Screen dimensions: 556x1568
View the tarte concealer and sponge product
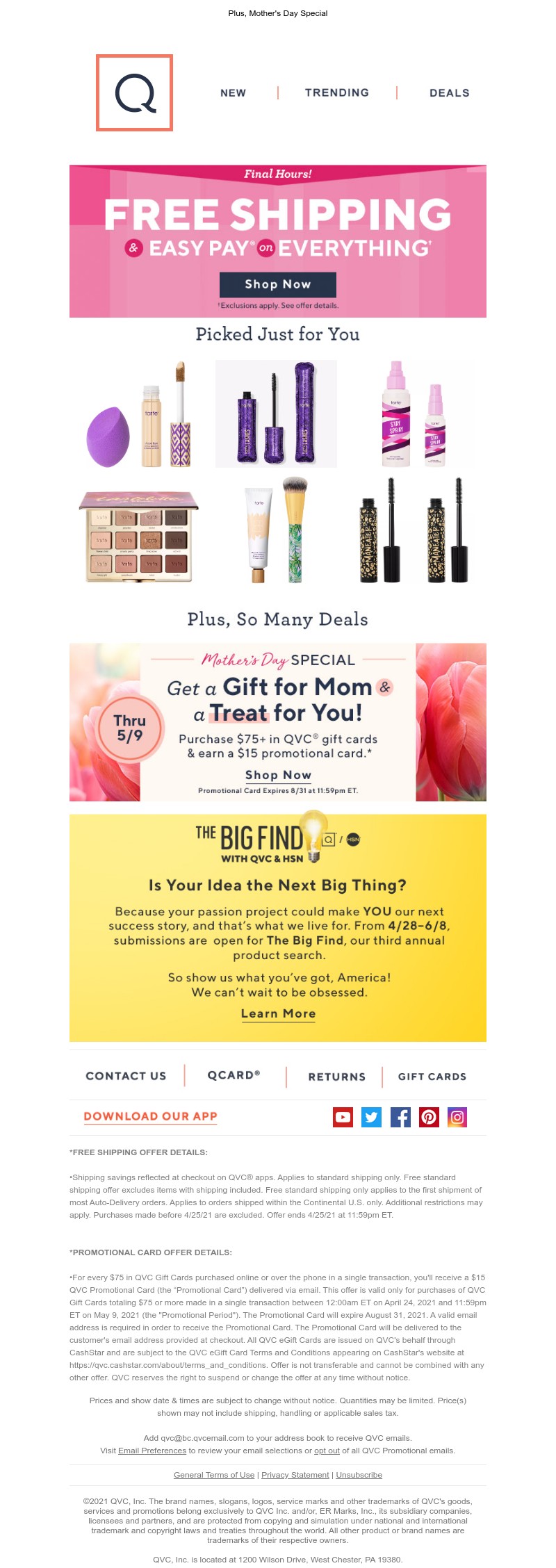click(140, 414)
